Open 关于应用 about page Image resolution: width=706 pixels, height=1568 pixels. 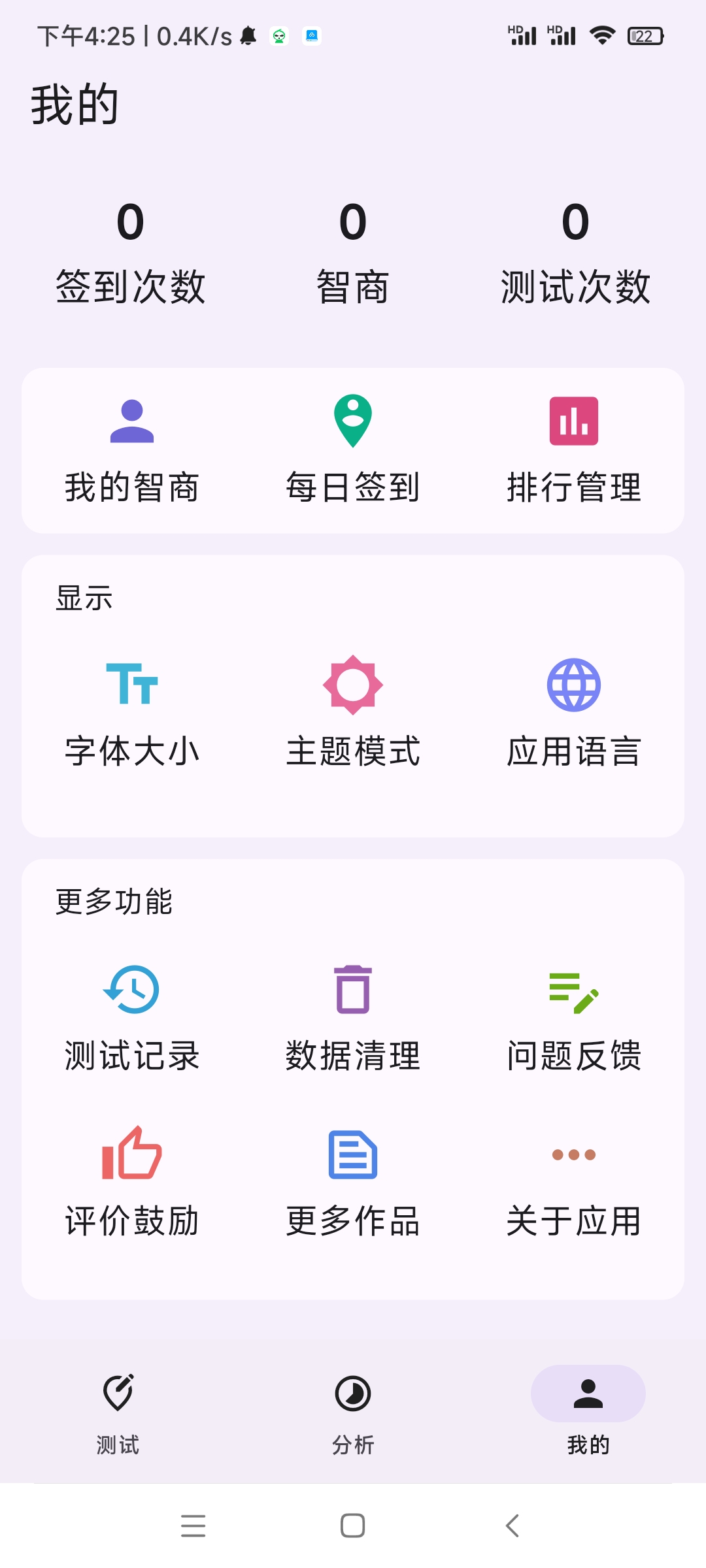574,1184
